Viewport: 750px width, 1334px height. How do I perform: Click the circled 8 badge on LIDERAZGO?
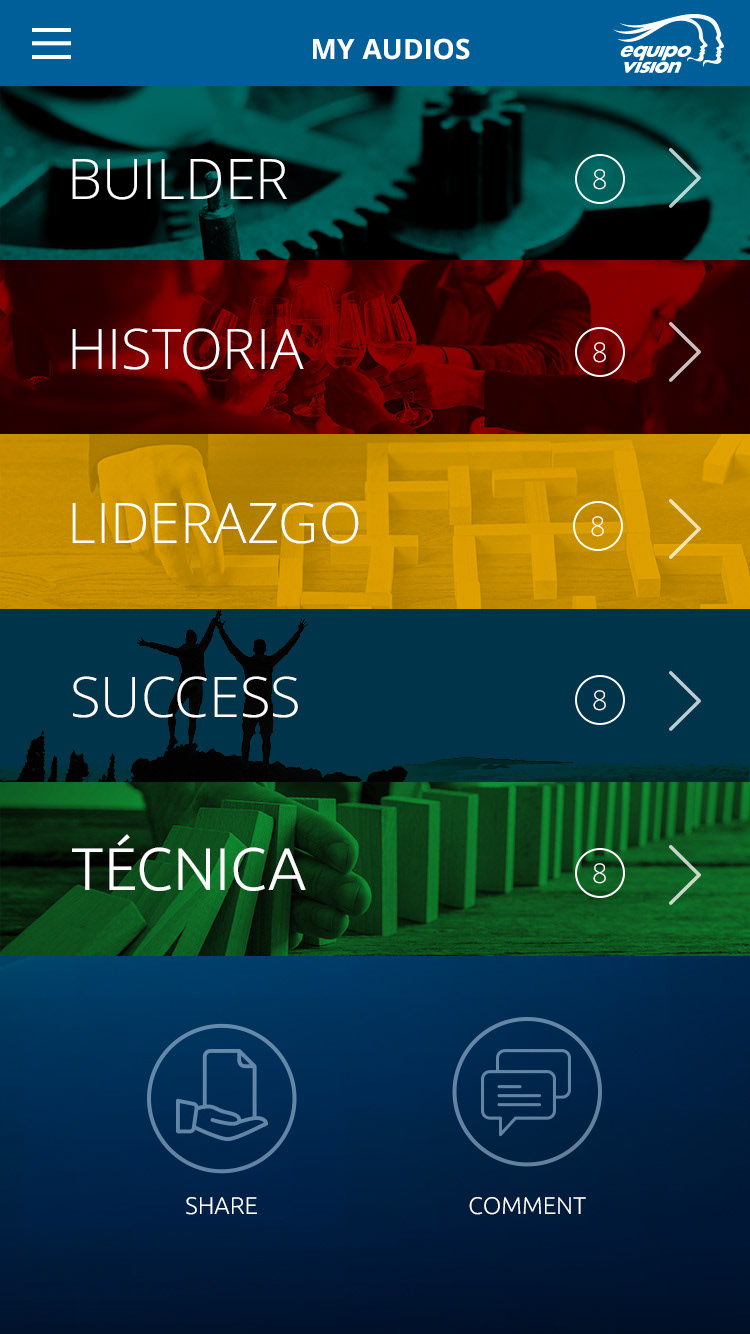pyautogui.click(x=599, y=526)
